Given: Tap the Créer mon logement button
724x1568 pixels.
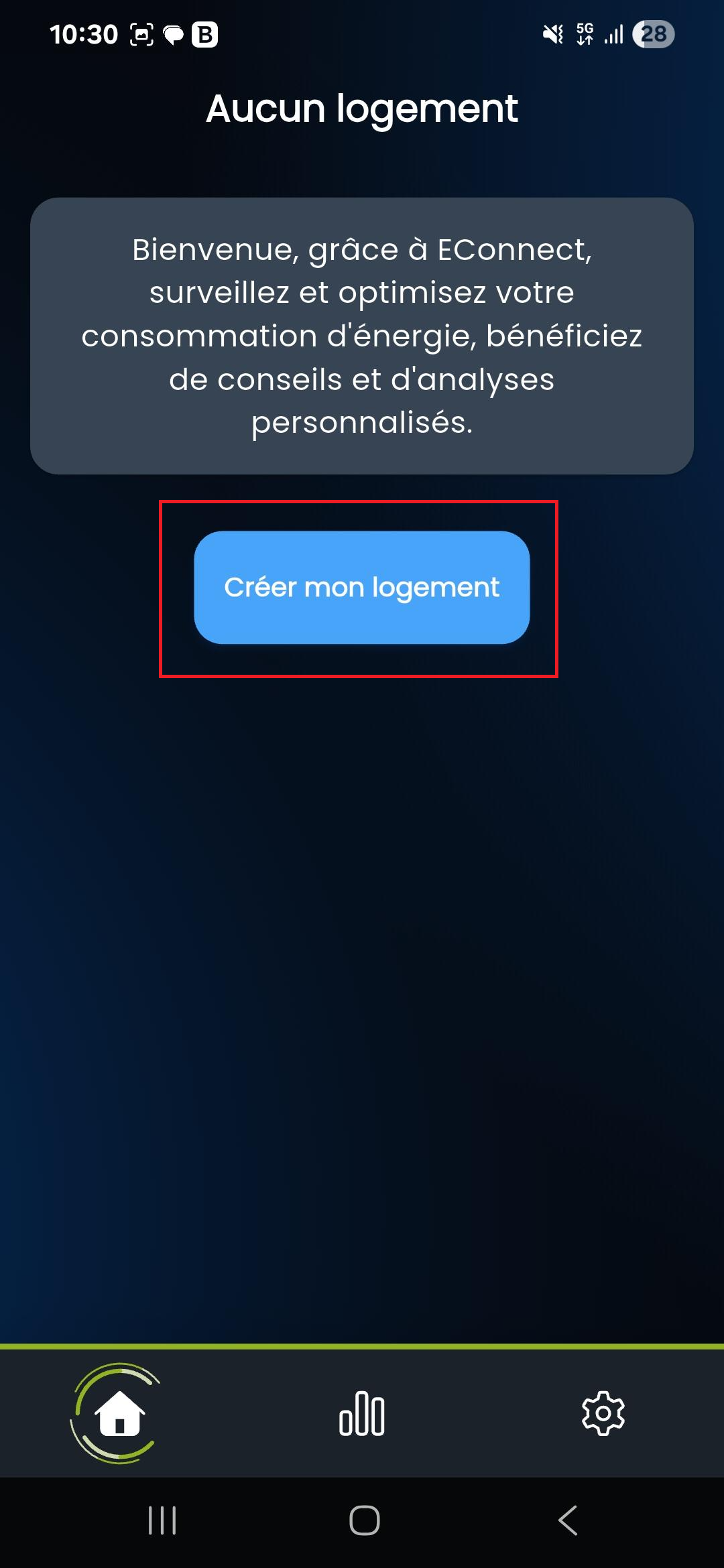Looking at the screenshot, I should click(361, 588).
